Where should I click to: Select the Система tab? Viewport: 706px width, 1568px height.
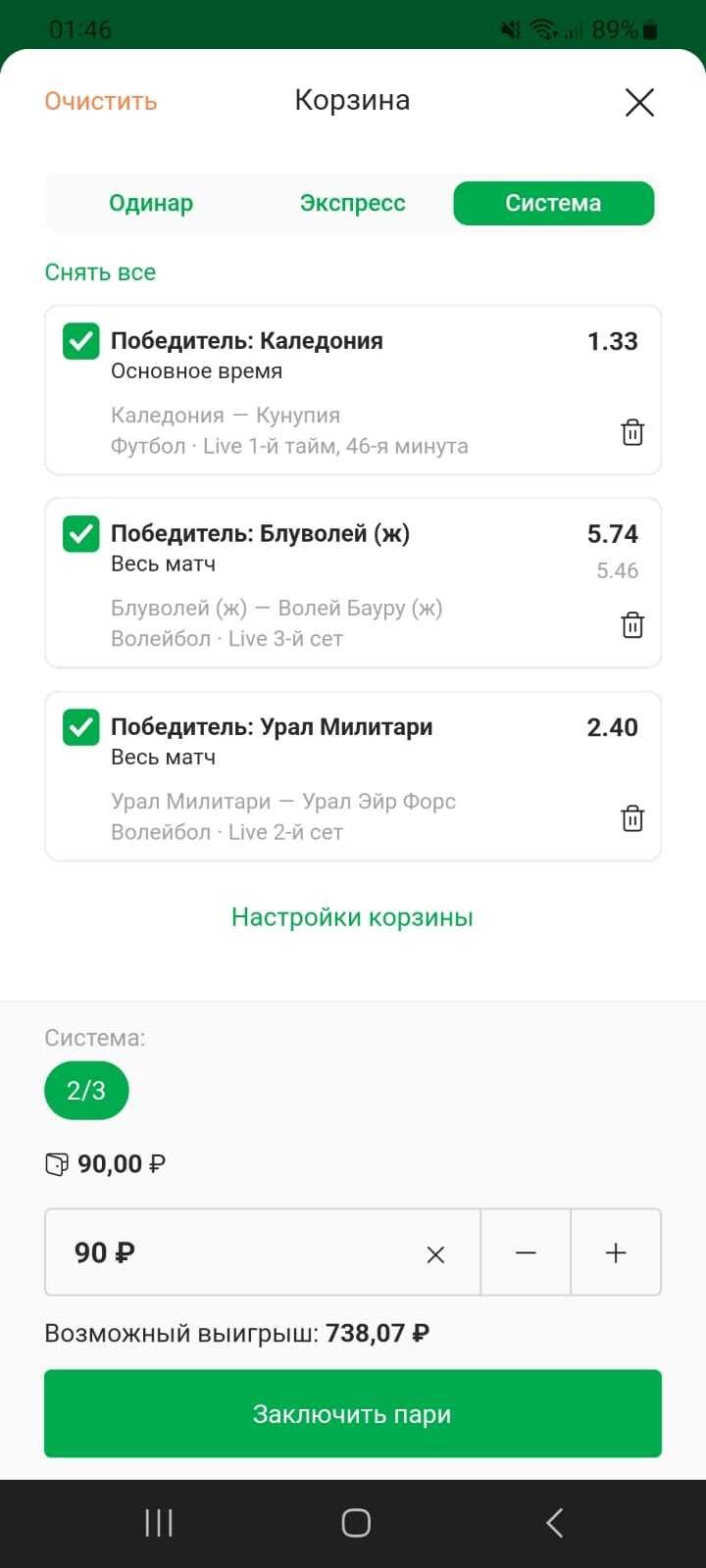(x=553, y=203)
